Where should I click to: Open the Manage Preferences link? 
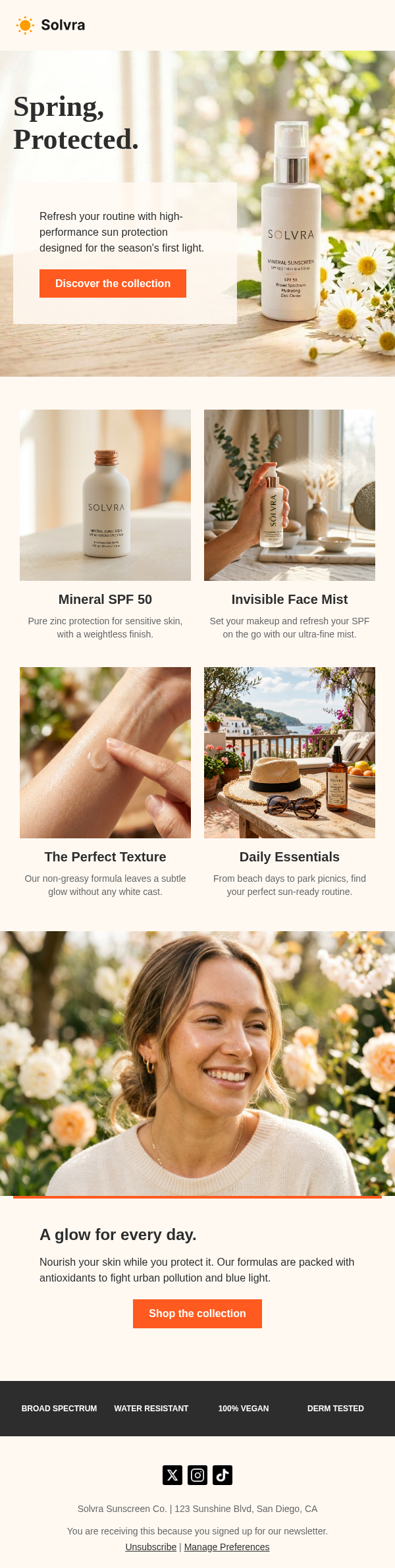pos(226,1546)
